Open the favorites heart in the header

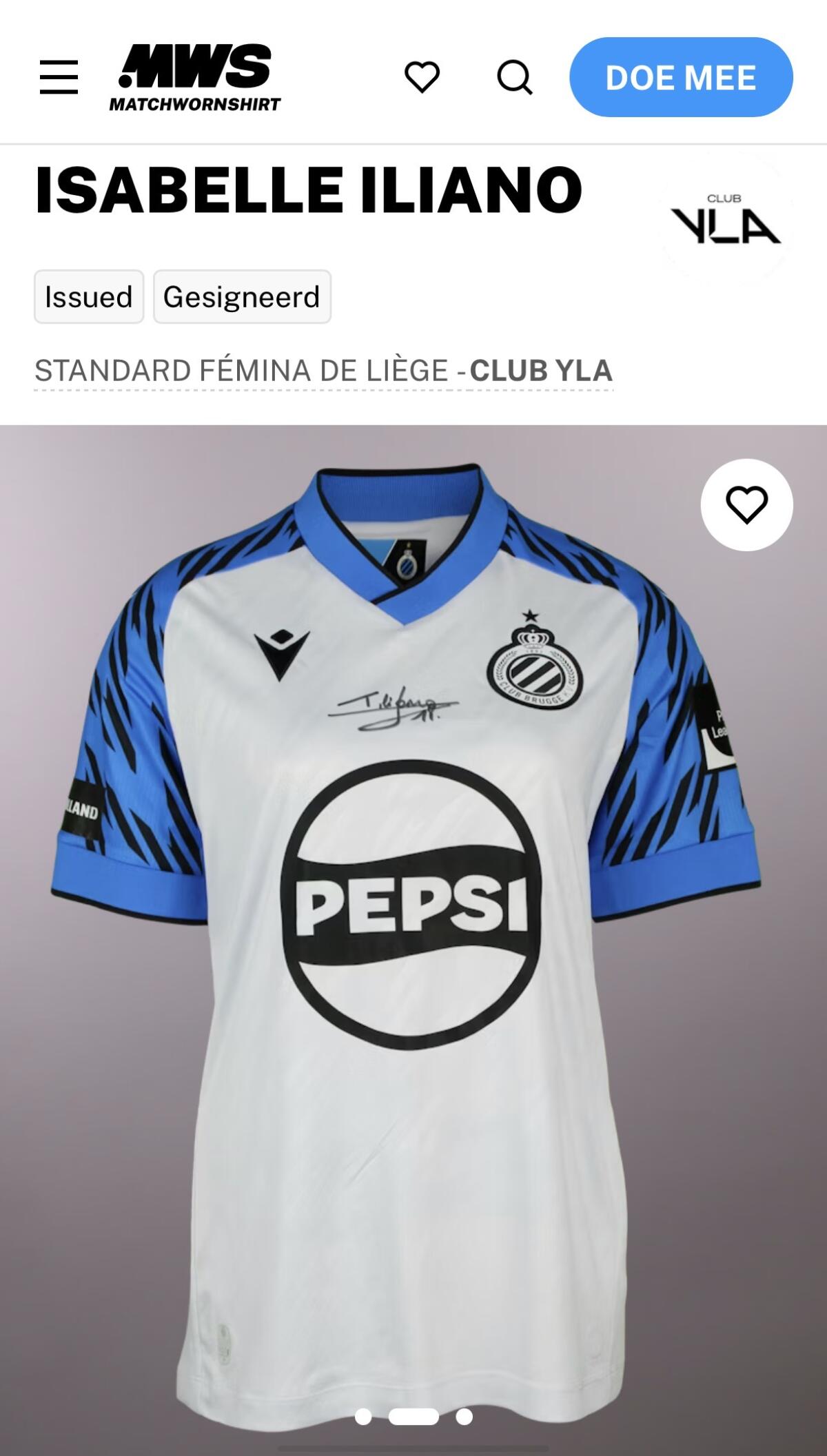(x=422, y=76)
